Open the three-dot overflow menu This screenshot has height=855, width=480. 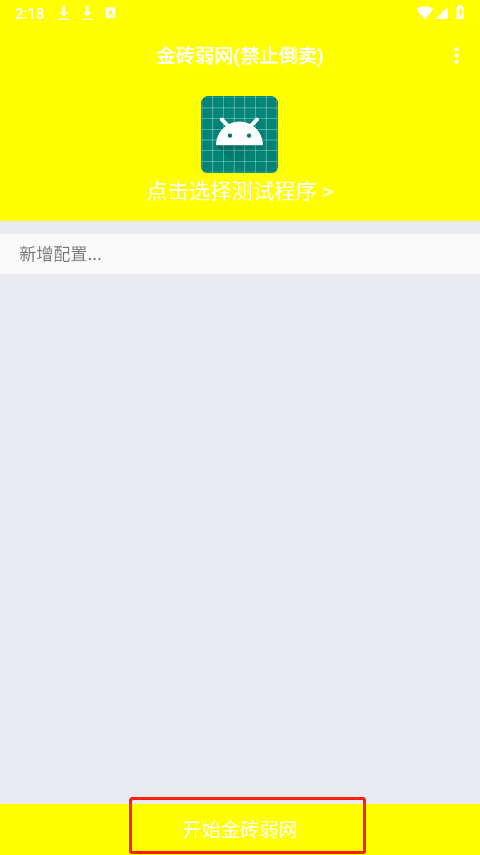click(456, 56)
